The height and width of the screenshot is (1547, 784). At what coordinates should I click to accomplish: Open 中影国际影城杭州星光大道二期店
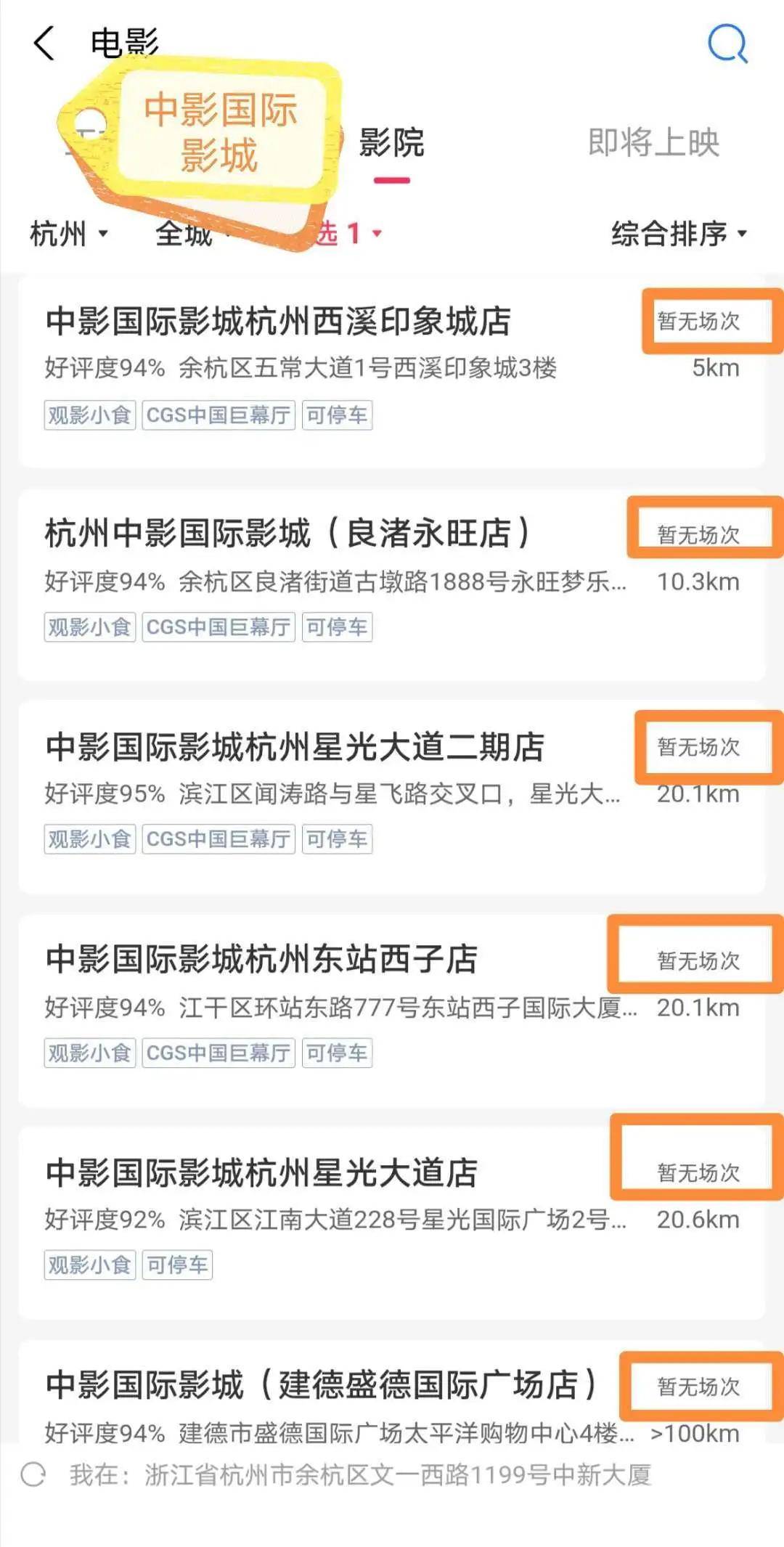[295, 747]
